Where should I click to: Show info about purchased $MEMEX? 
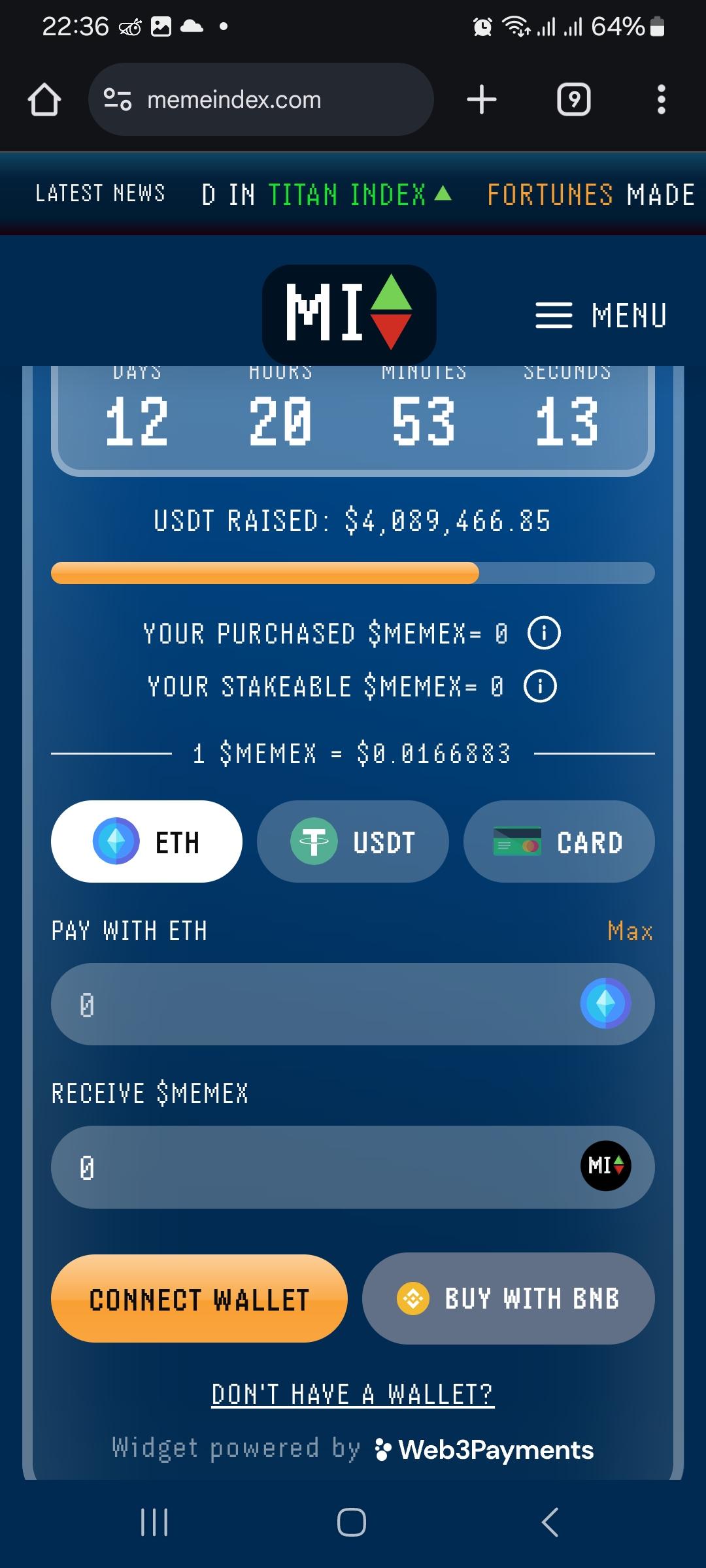(x=544, y=633)
